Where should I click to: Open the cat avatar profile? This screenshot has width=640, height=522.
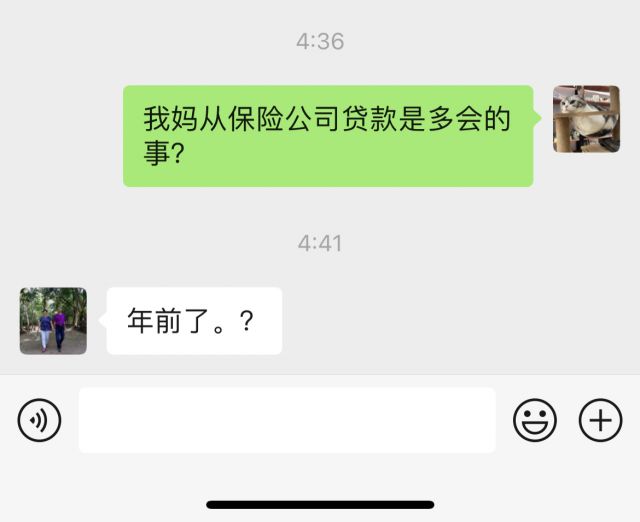click(x=586, y=119)
